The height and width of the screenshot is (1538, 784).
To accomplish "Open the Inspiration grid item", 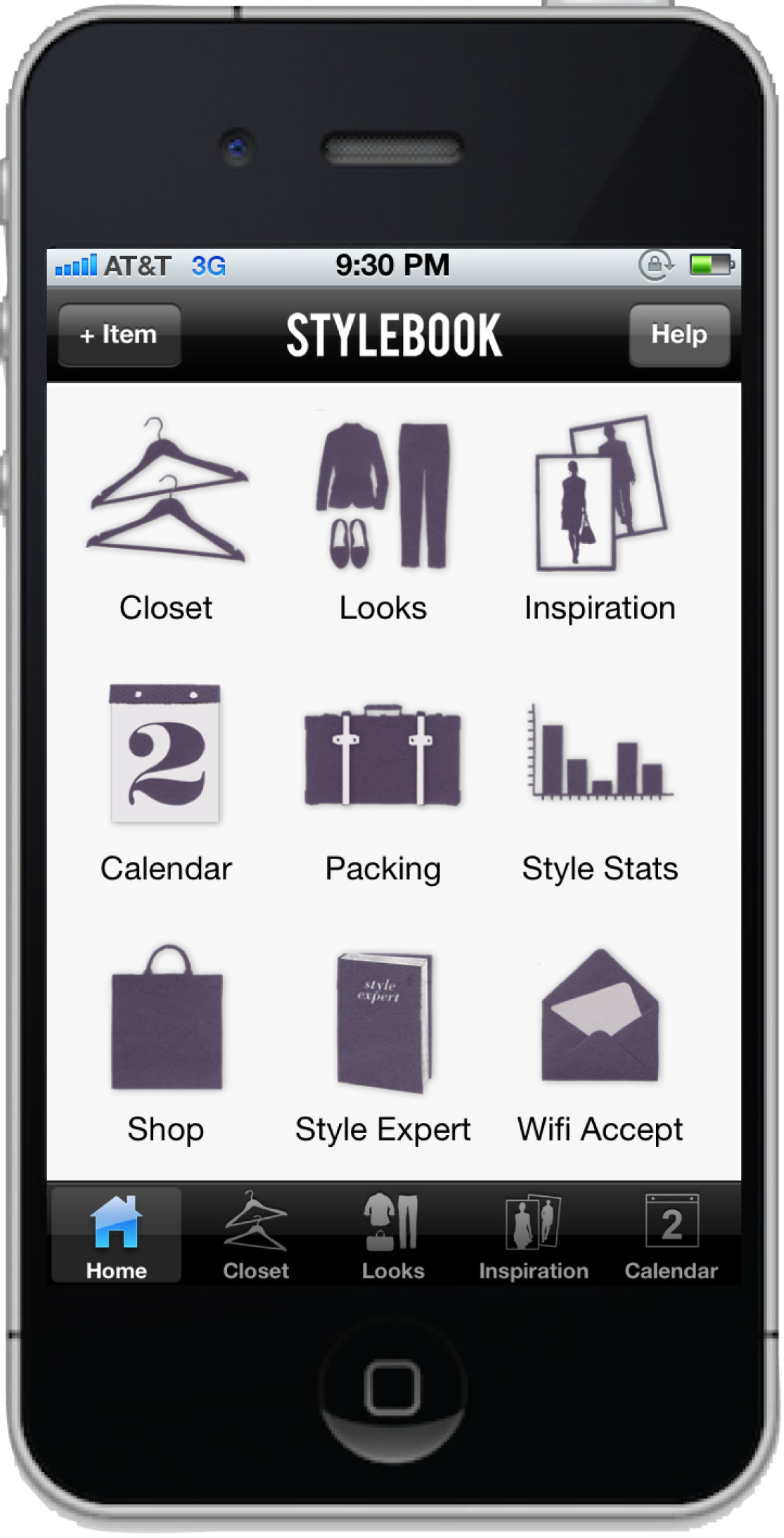I will (x=600, y=517).
